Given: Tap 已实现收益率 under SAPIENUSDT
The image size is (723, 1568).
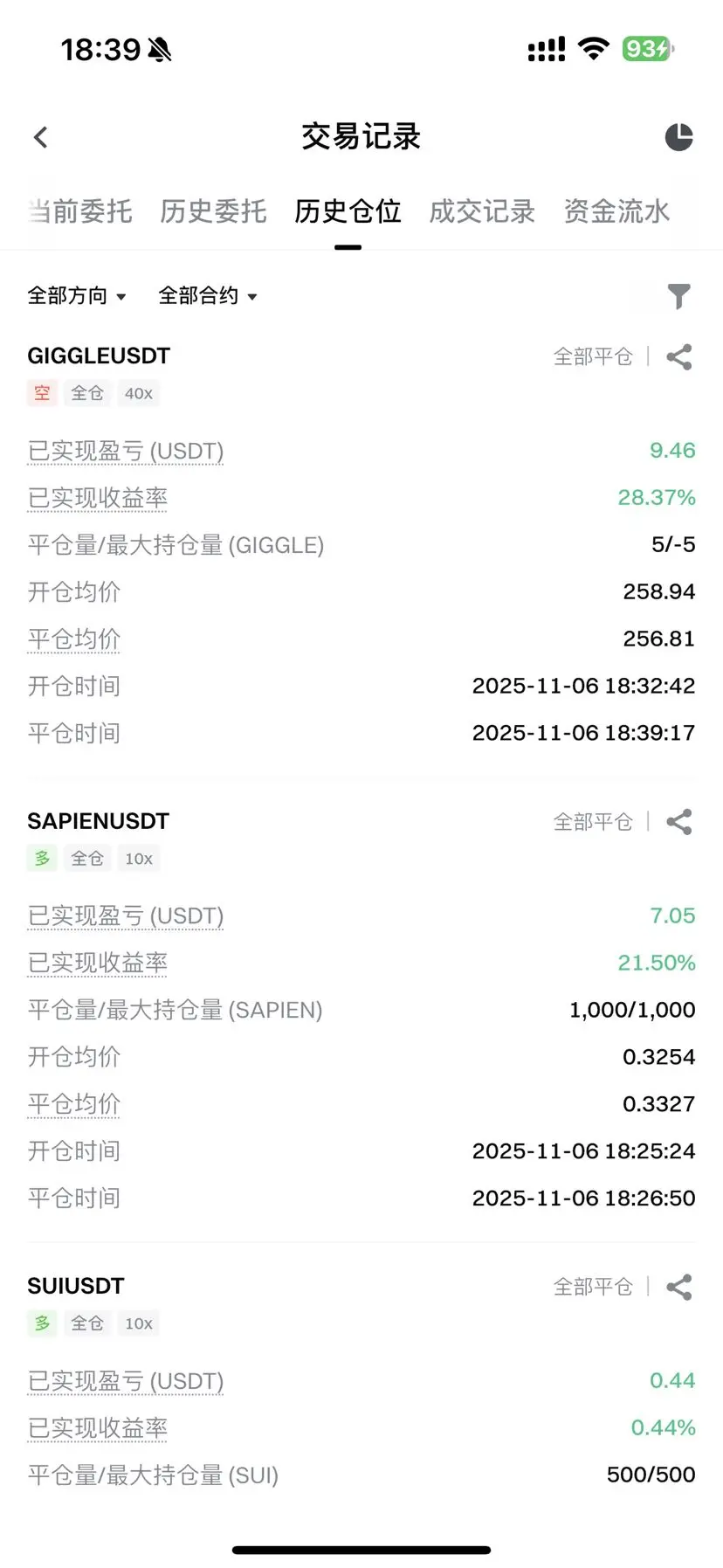Looking at the screenshot, I should [x=98, y=963].
